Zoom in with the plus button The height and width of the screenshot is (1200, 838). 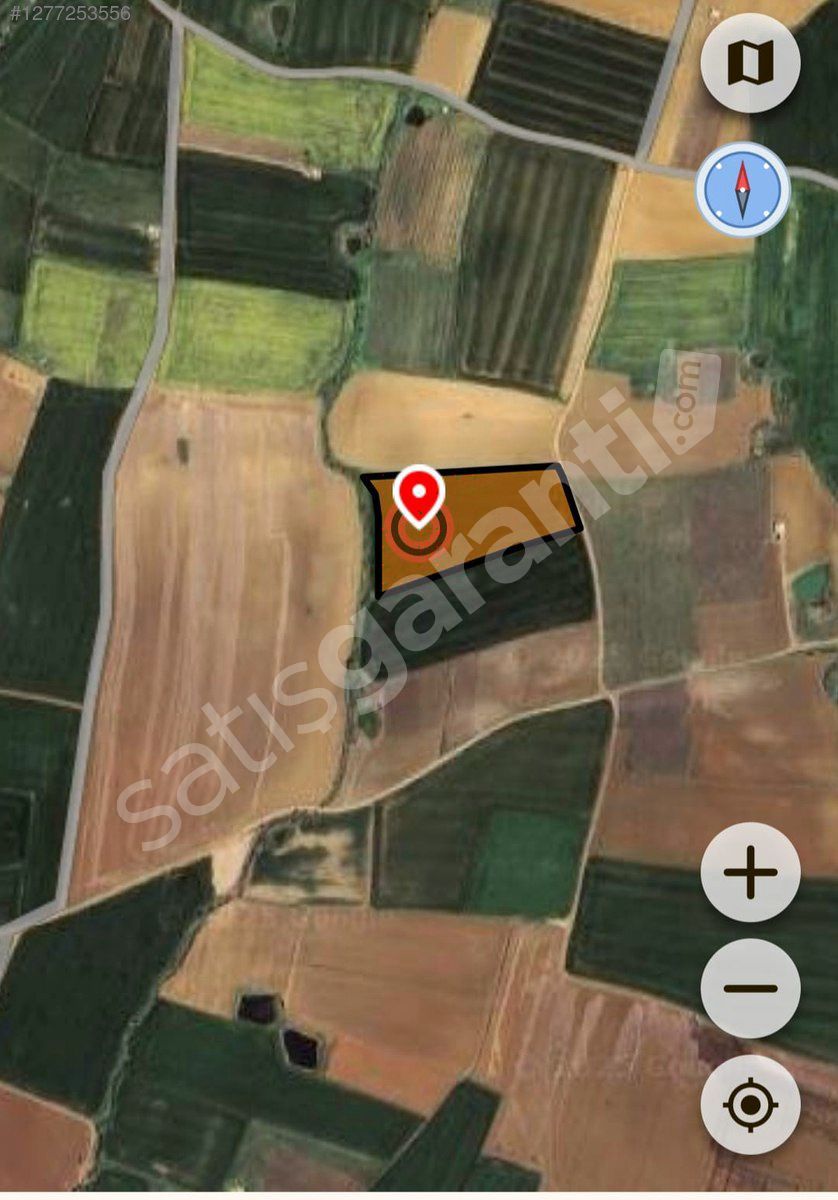pyautogui.click(x=750, y=872)
